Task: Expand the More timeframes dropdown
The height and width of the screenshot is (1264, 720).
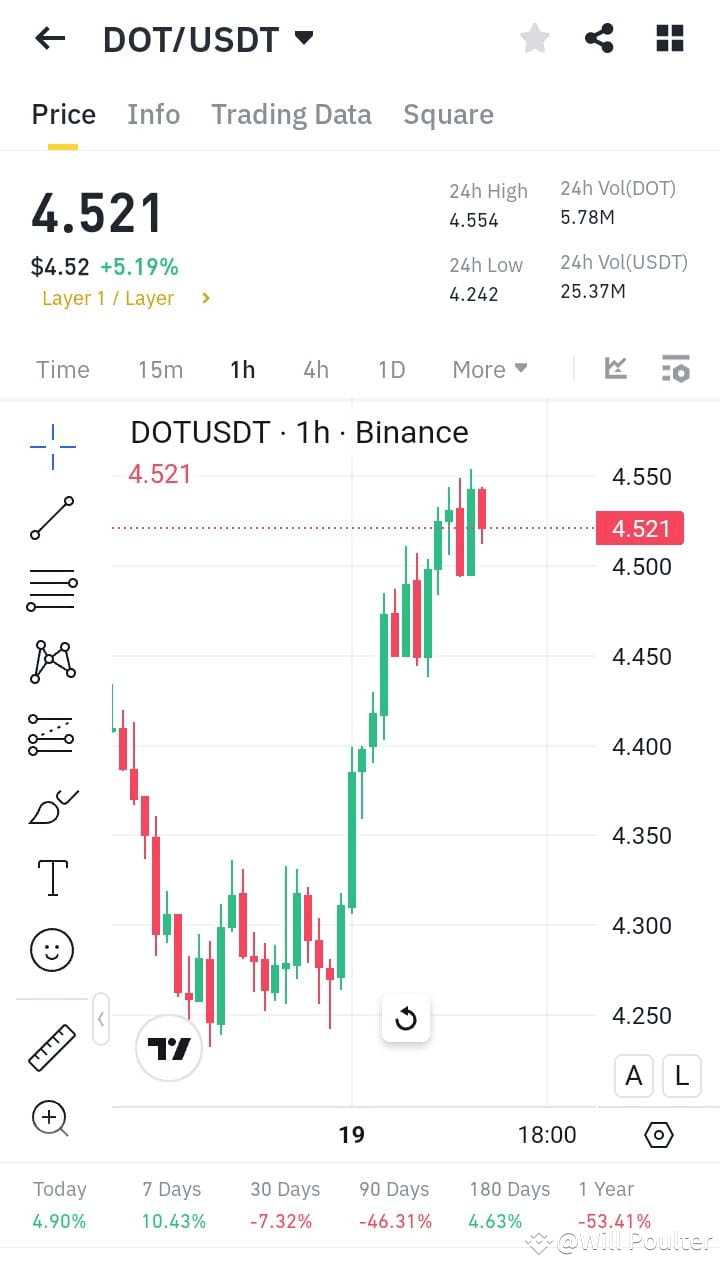Action: point(489,369)
